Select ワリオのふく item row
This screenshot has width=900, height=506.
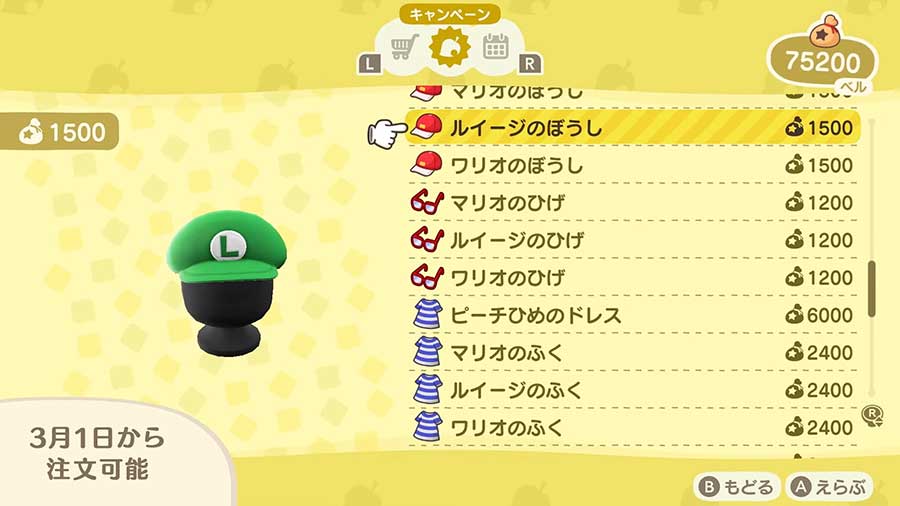pyautogui.click(x=630, y=427)
